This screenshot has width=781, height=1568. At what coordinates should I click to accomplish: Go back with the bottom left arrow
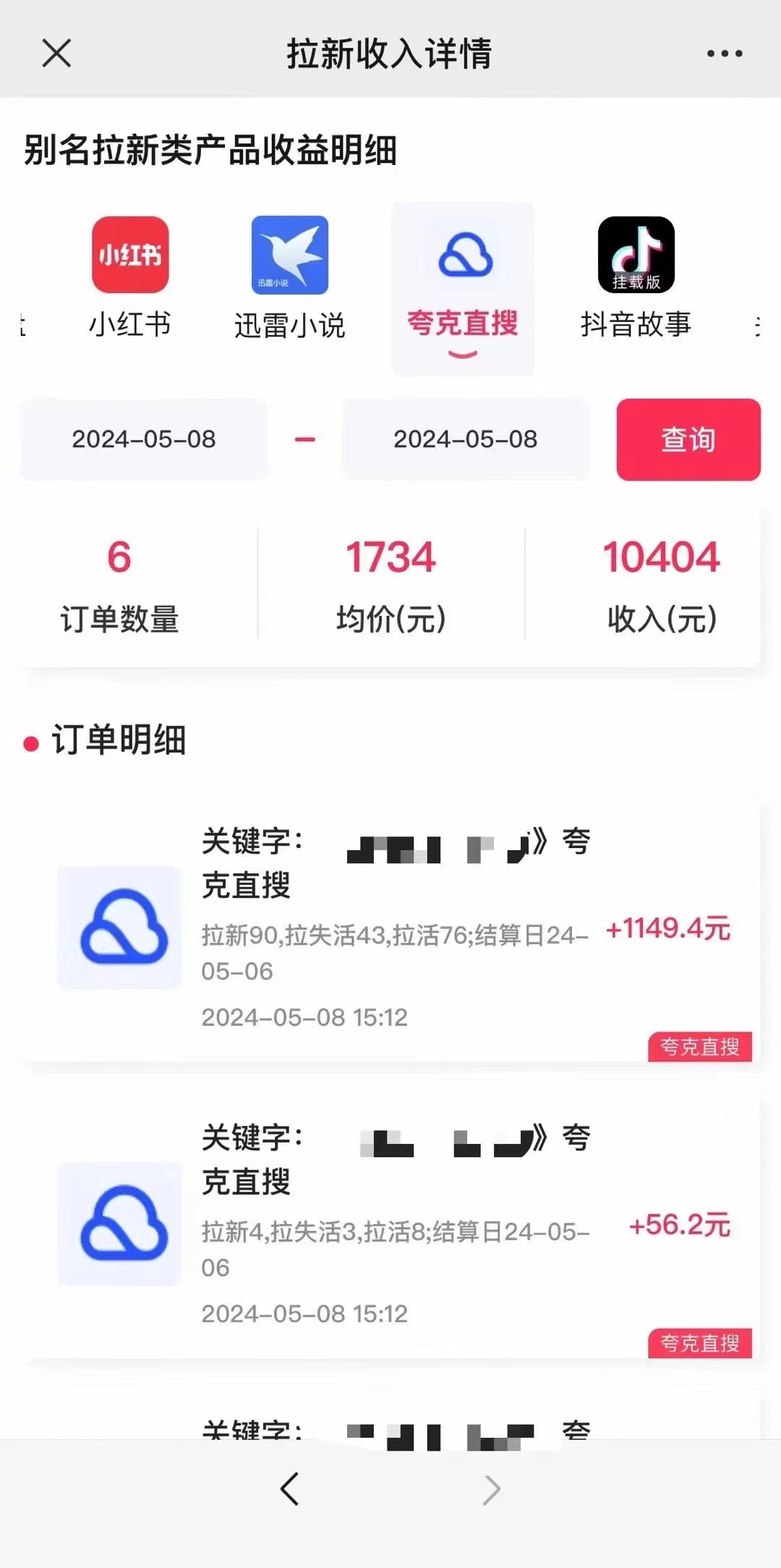(289, 1489)
